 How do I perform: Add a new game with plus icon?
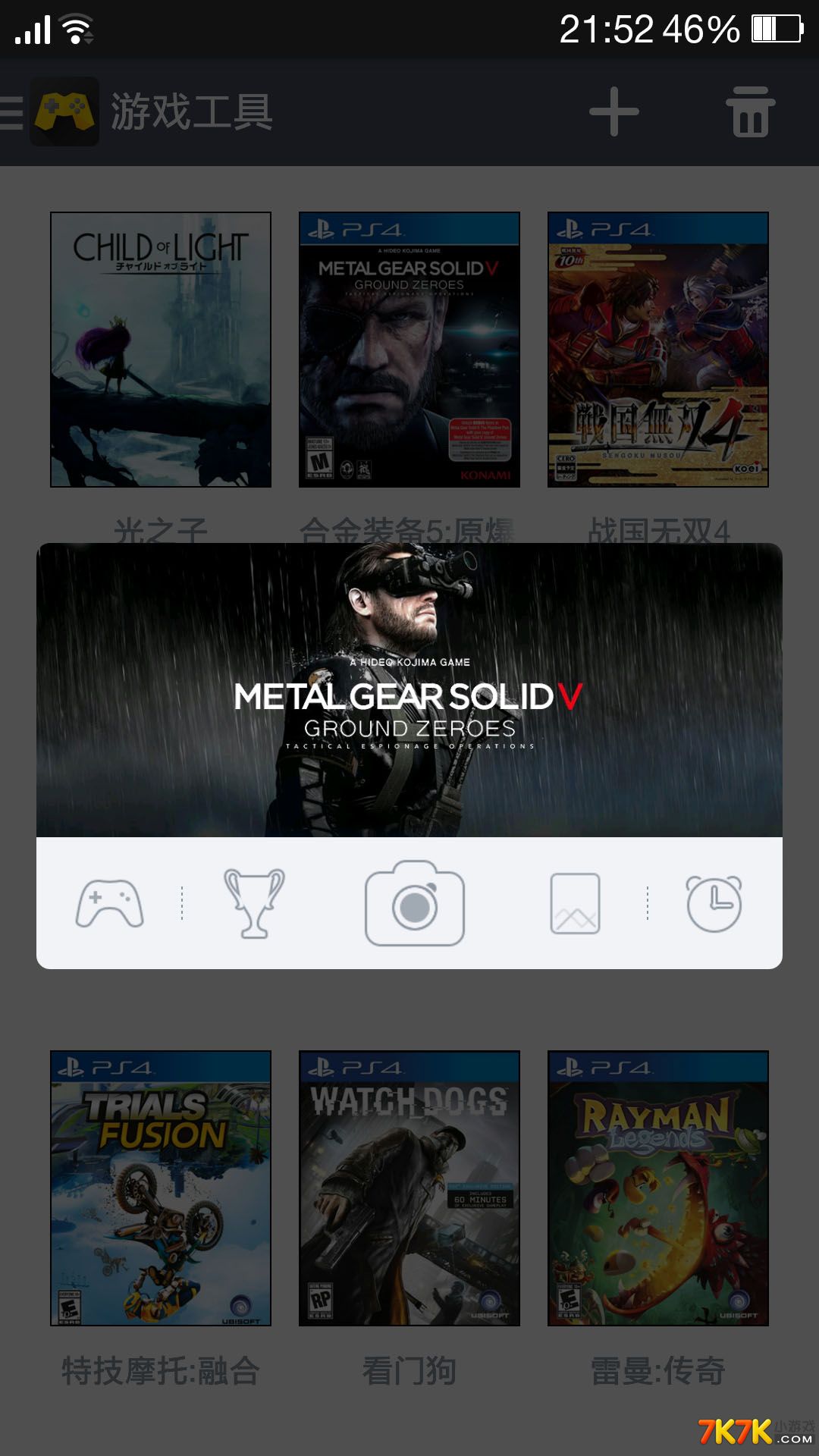[613, 112]
